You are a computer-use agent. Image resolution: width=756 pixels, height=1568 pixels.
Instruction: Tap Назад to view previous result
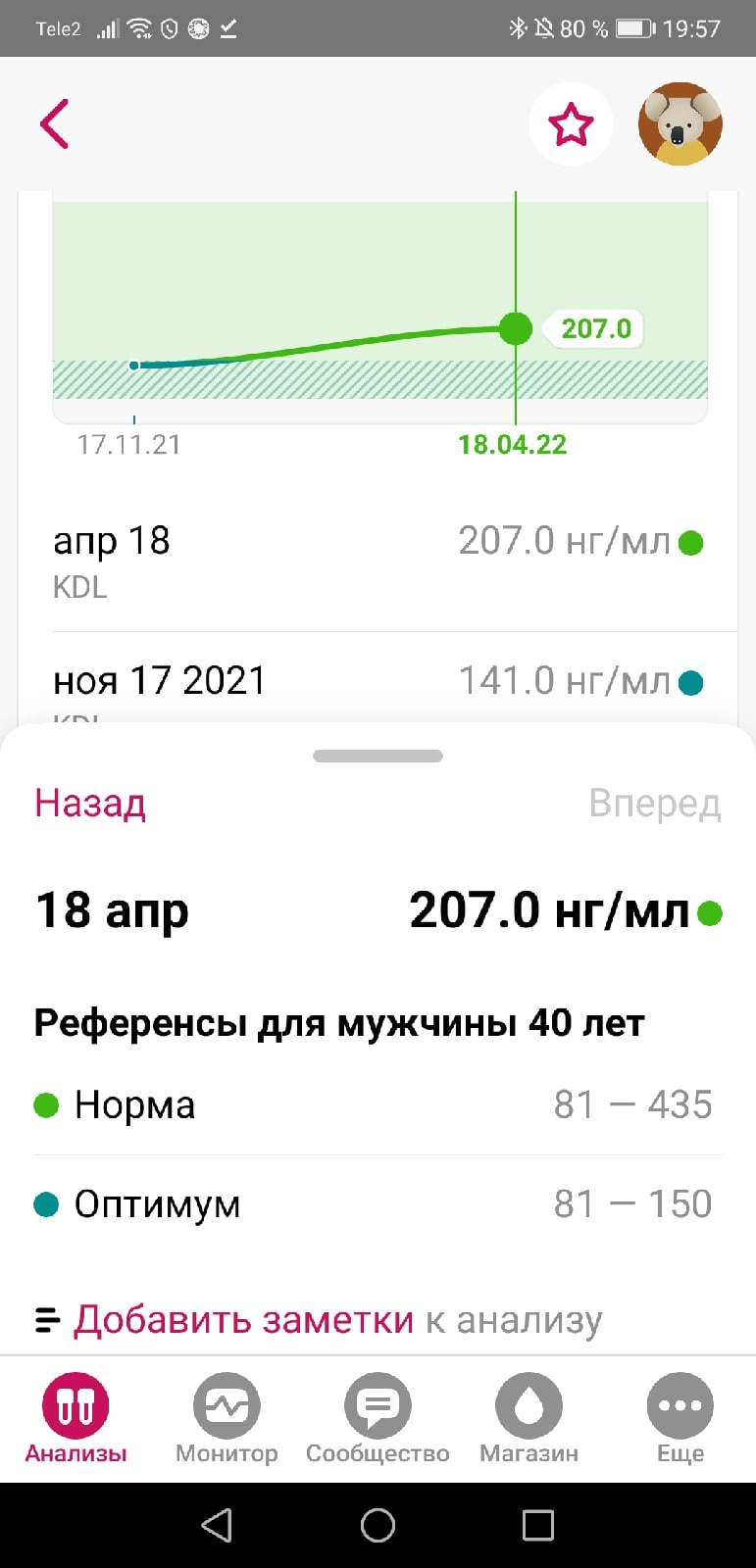point(90,804)
